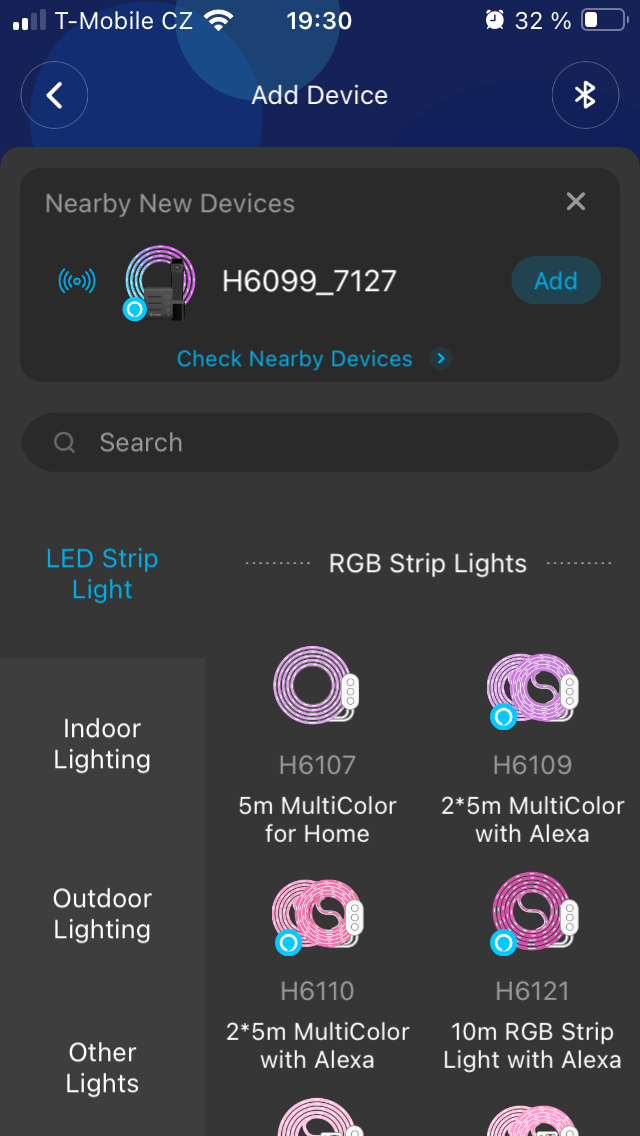Screen dimensions: 640x1136
Task: Choose H6107 5m MultiColor for Home
Action: tap(317, 745)
